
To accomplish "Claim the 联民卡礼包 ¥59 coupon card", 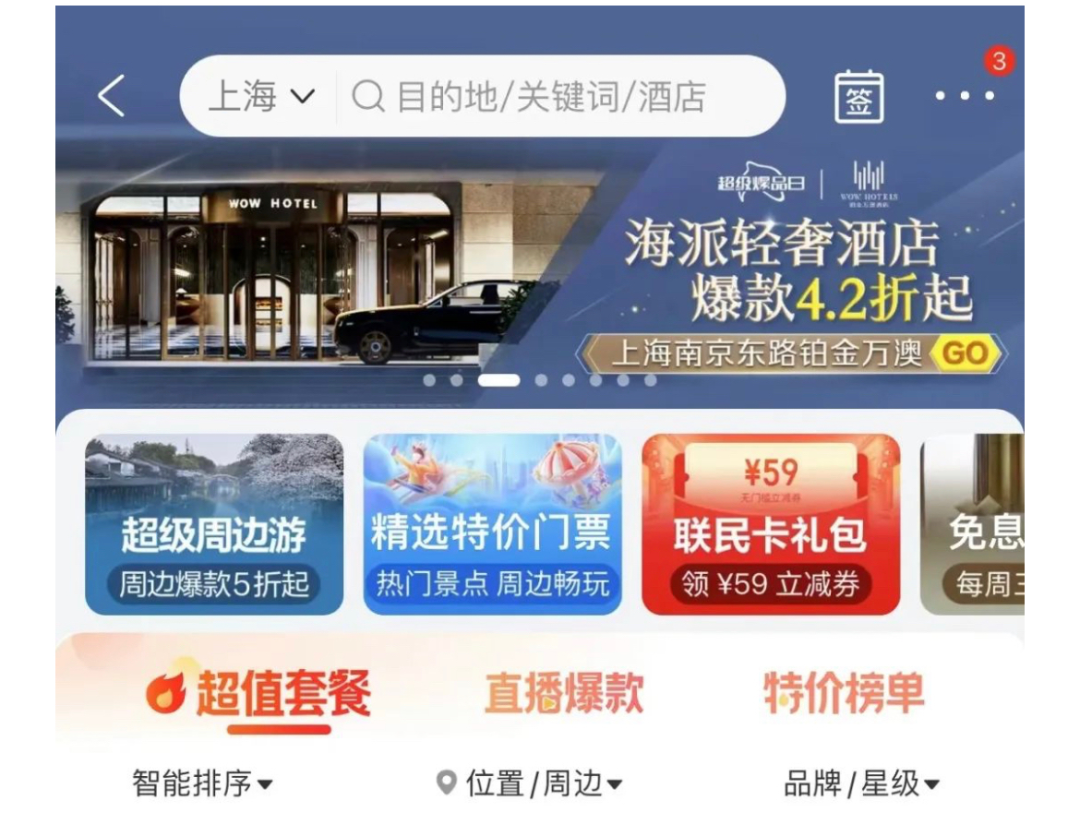I will [x=770, y=524].
